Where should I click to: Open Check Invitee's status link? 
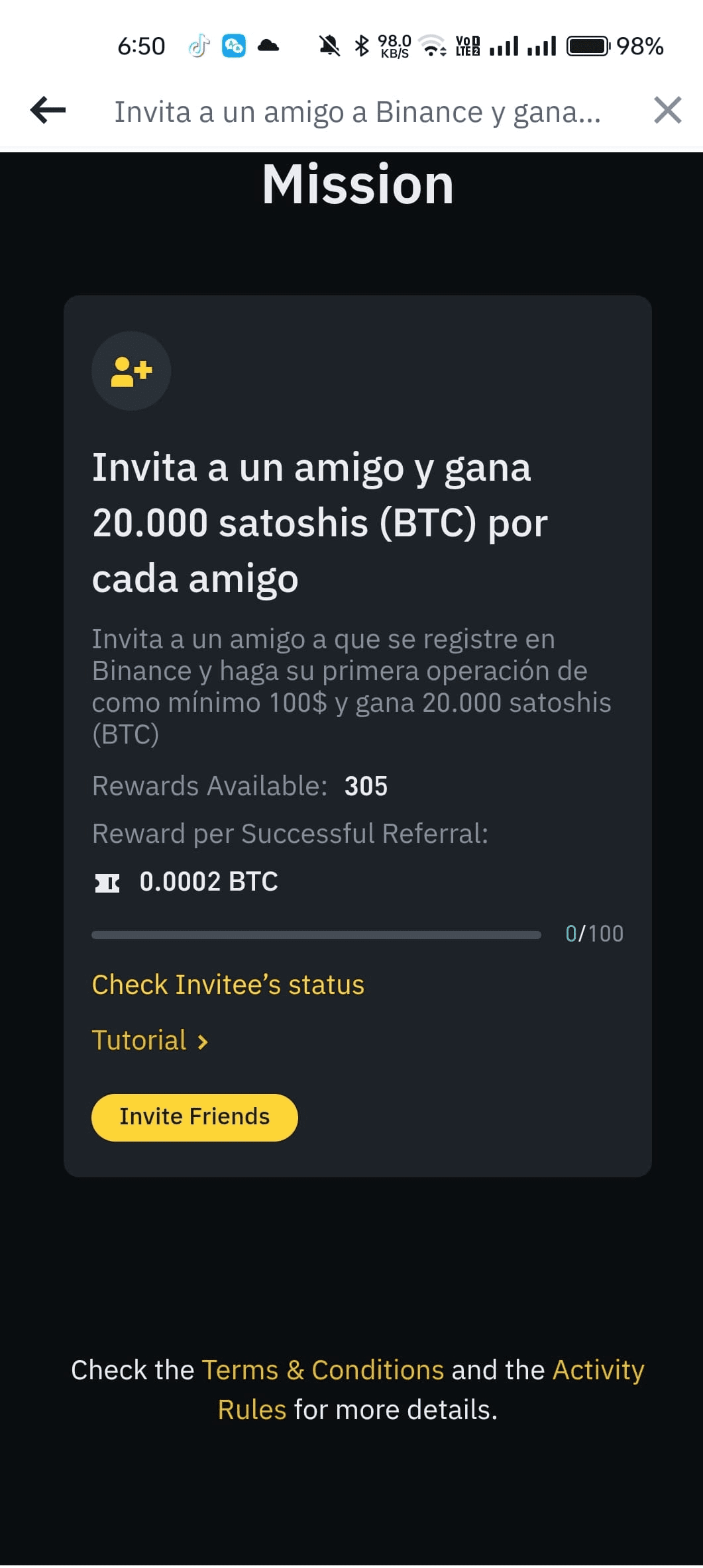[x=228, y=985]
